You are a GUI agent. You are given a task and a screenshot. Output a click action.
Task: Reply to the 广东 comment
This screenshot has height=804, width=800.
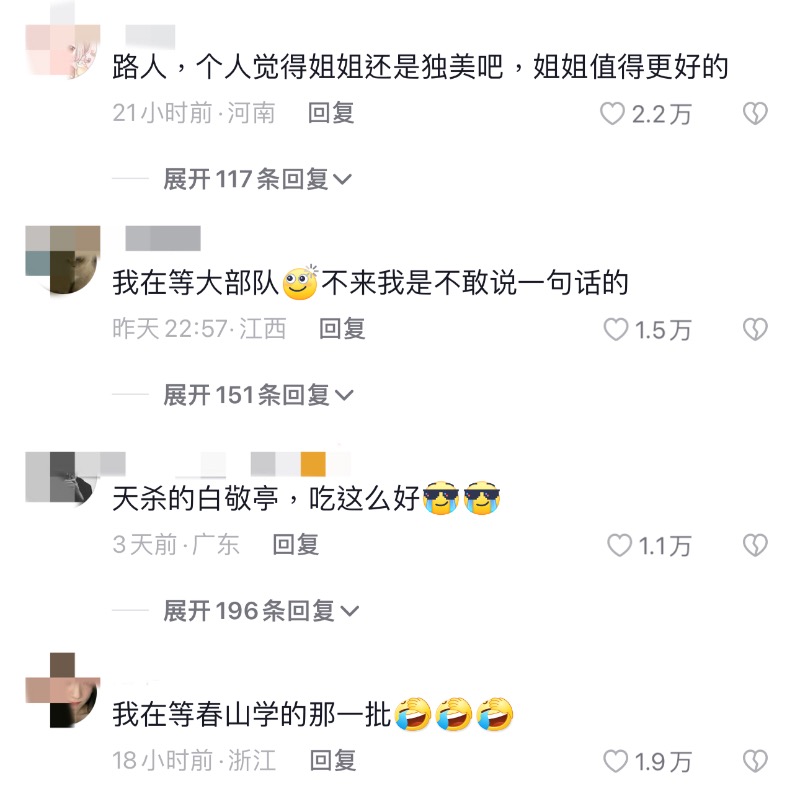(x=296, y=545)
